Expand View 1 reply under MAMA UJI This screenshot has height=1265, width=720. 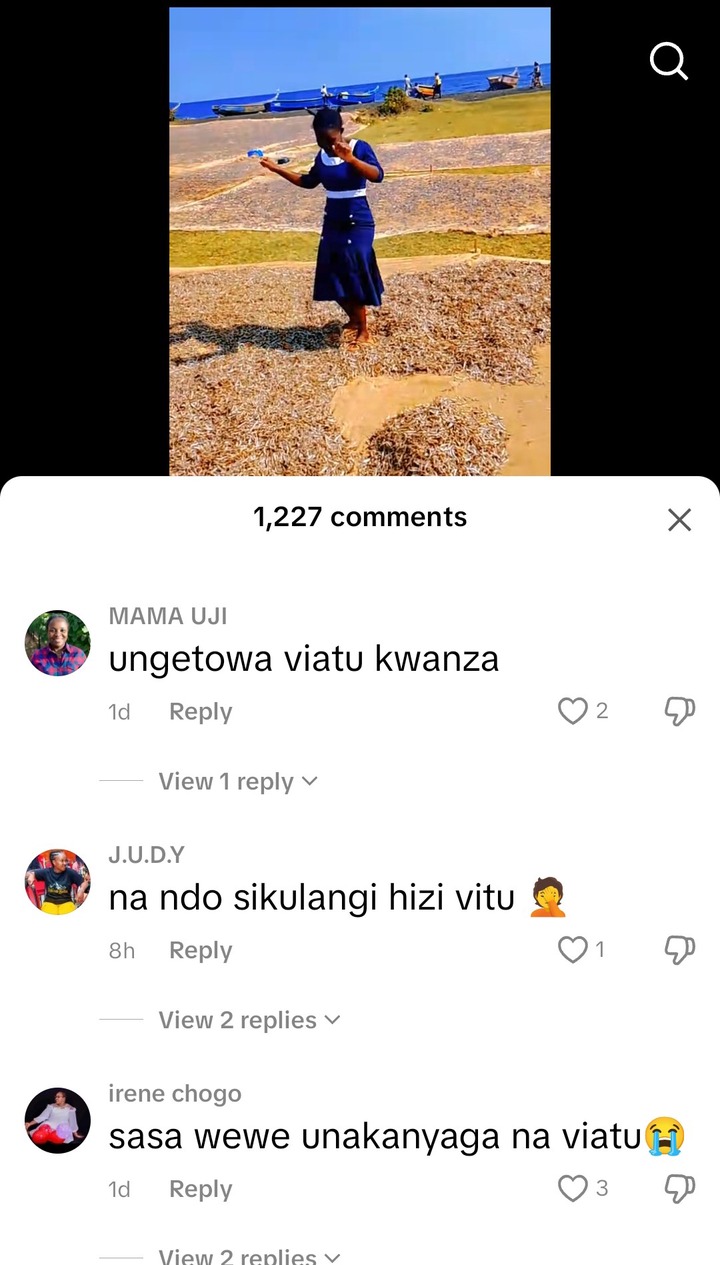click(x=237, y=782)
